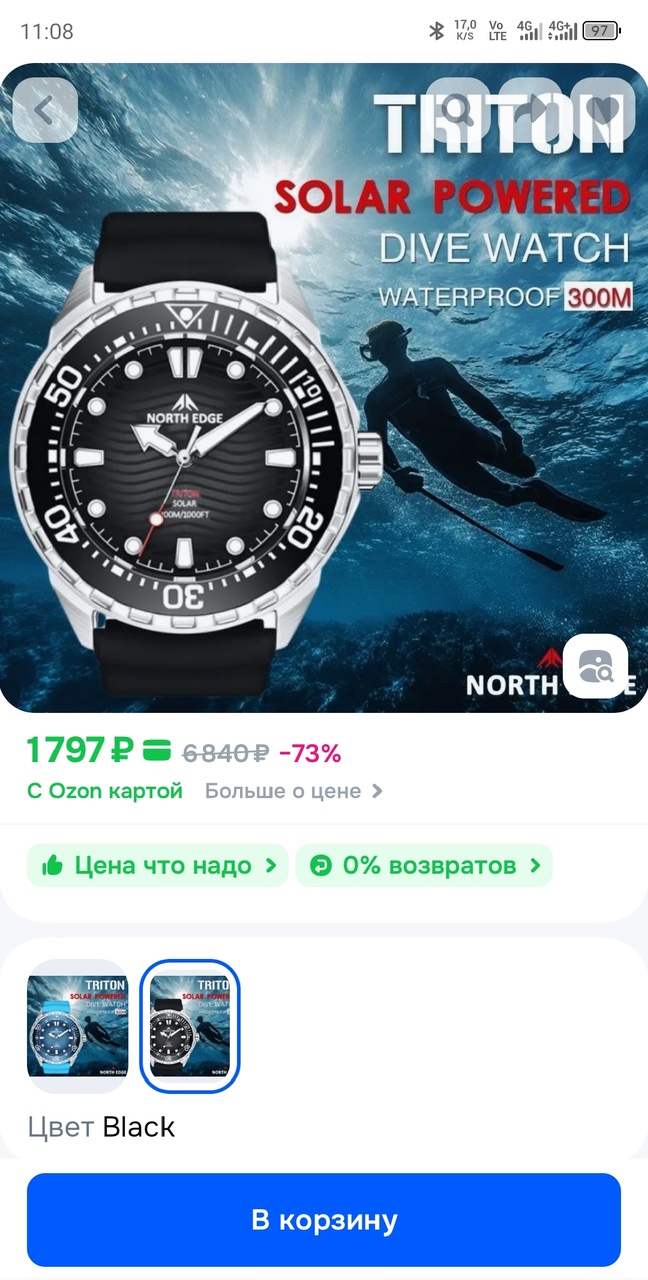Share this watch listing
Screen dimensions: 648x1280
tap(531, 110)
